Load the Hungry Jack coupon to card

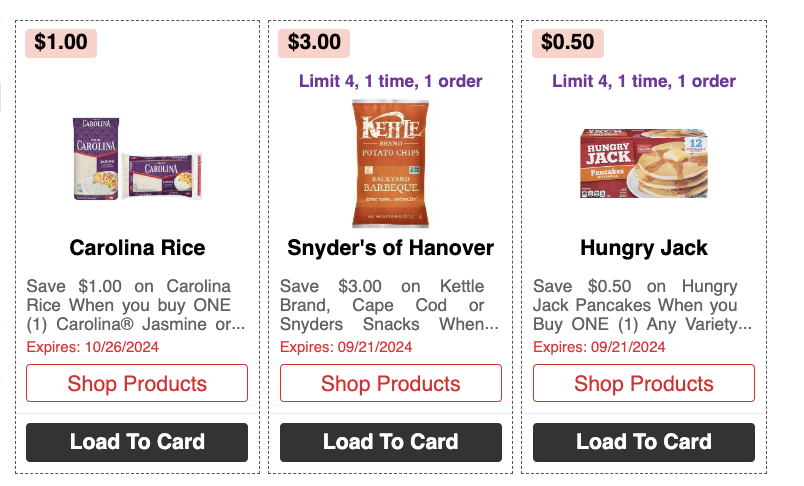pos(644,442)
